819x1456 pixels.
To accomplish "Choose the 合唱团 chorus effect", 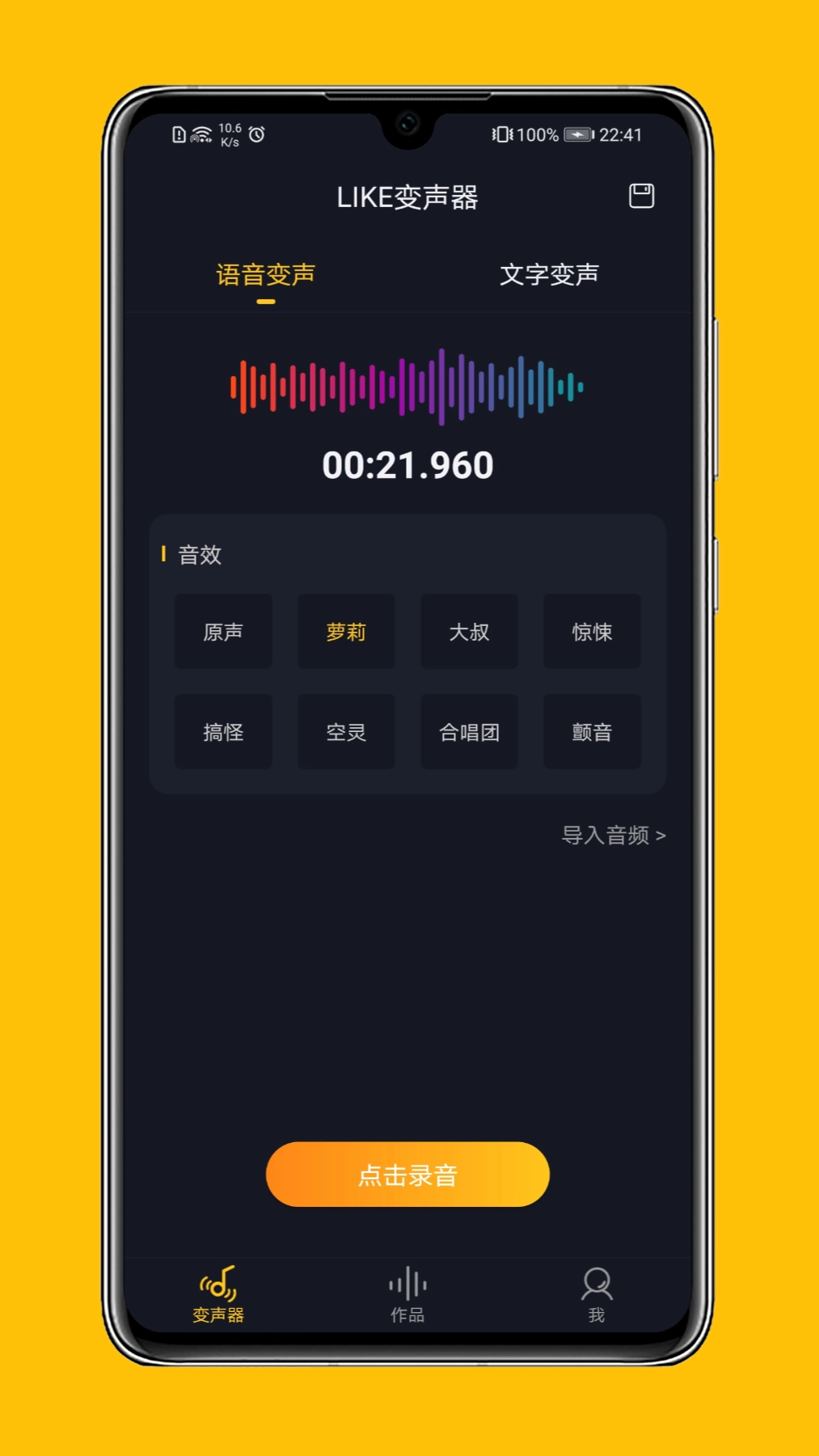I will [469, 730].
